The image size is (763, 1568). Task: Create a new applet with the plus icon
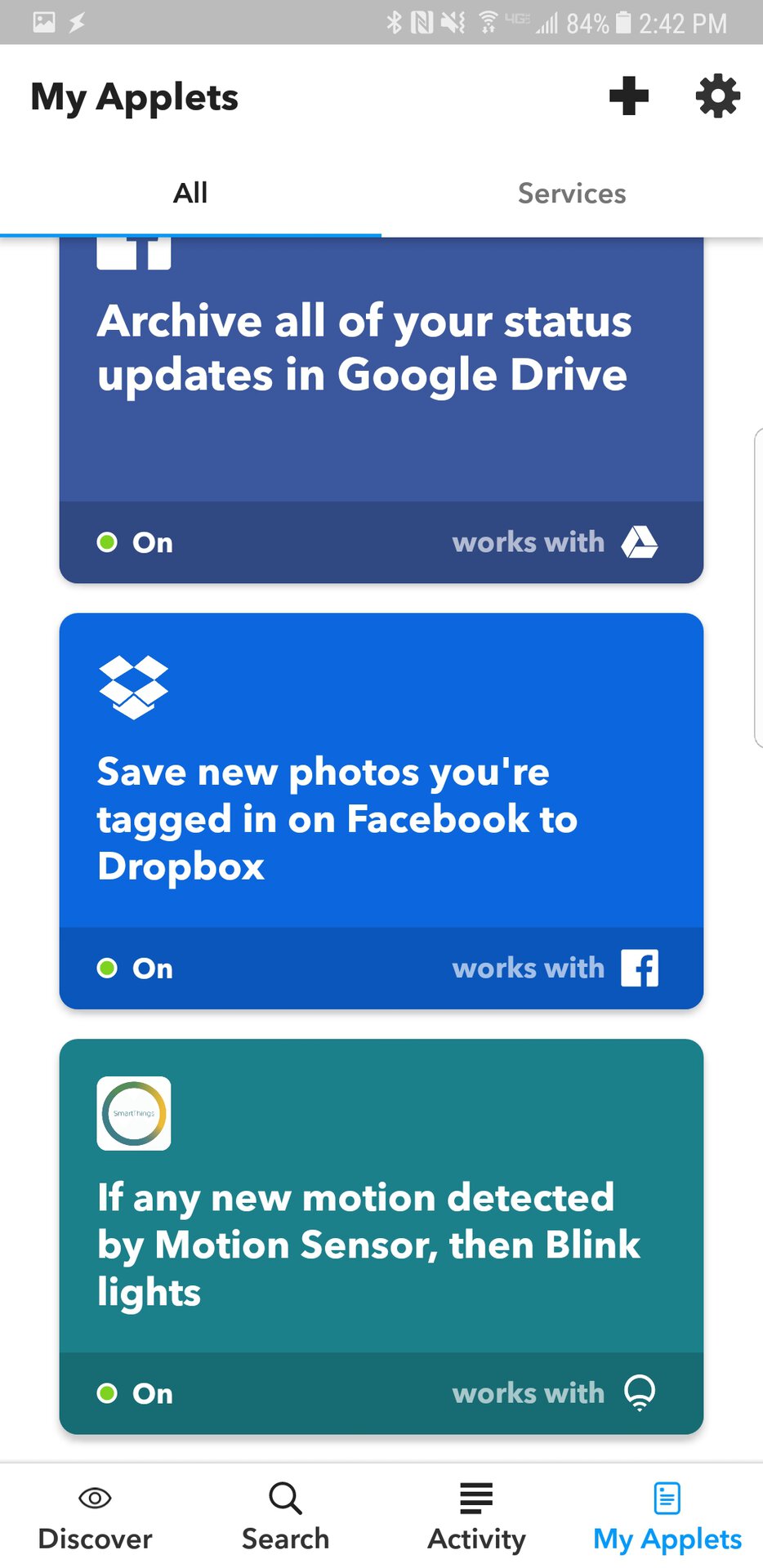pos(628,96)
